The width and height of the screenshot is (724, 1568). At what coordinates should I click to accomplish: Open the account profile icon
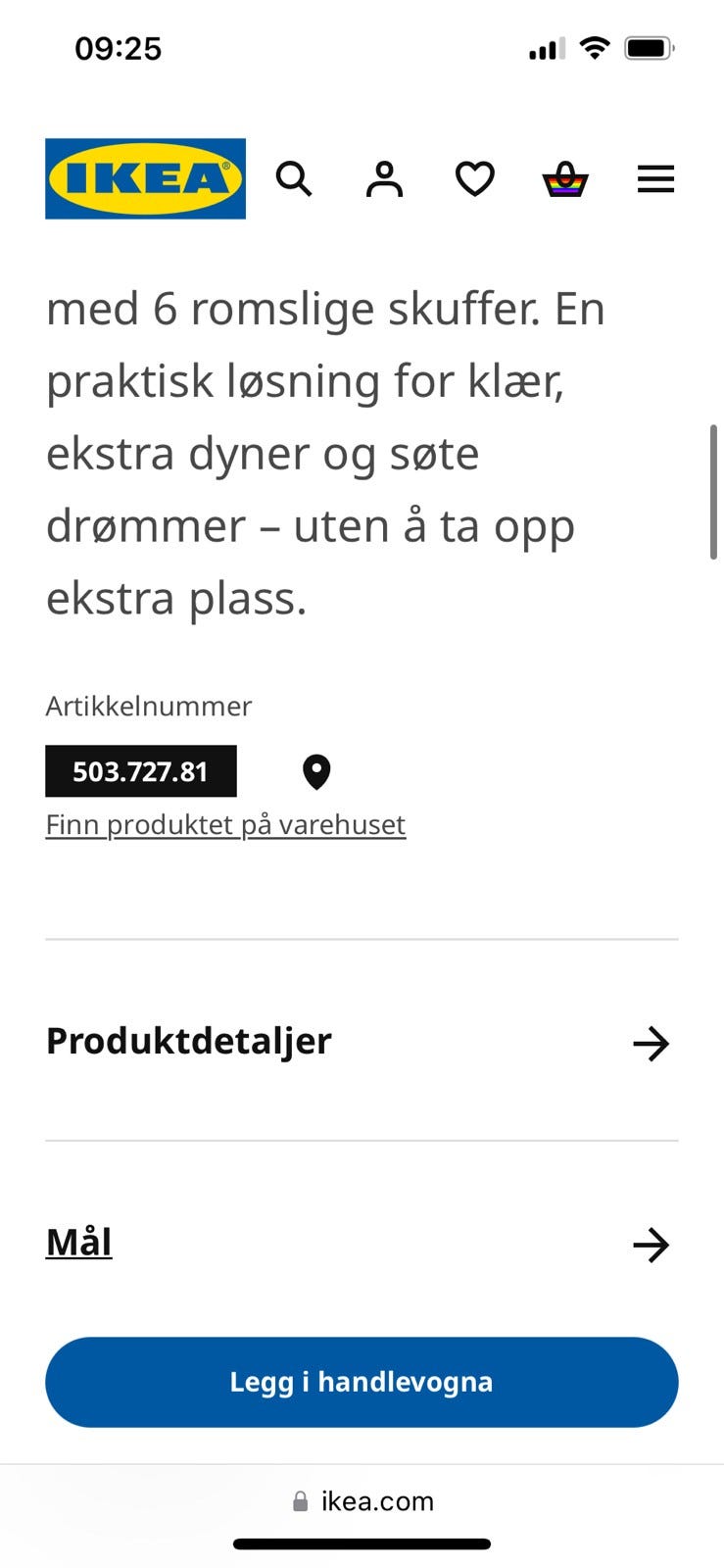pos(384,179)
